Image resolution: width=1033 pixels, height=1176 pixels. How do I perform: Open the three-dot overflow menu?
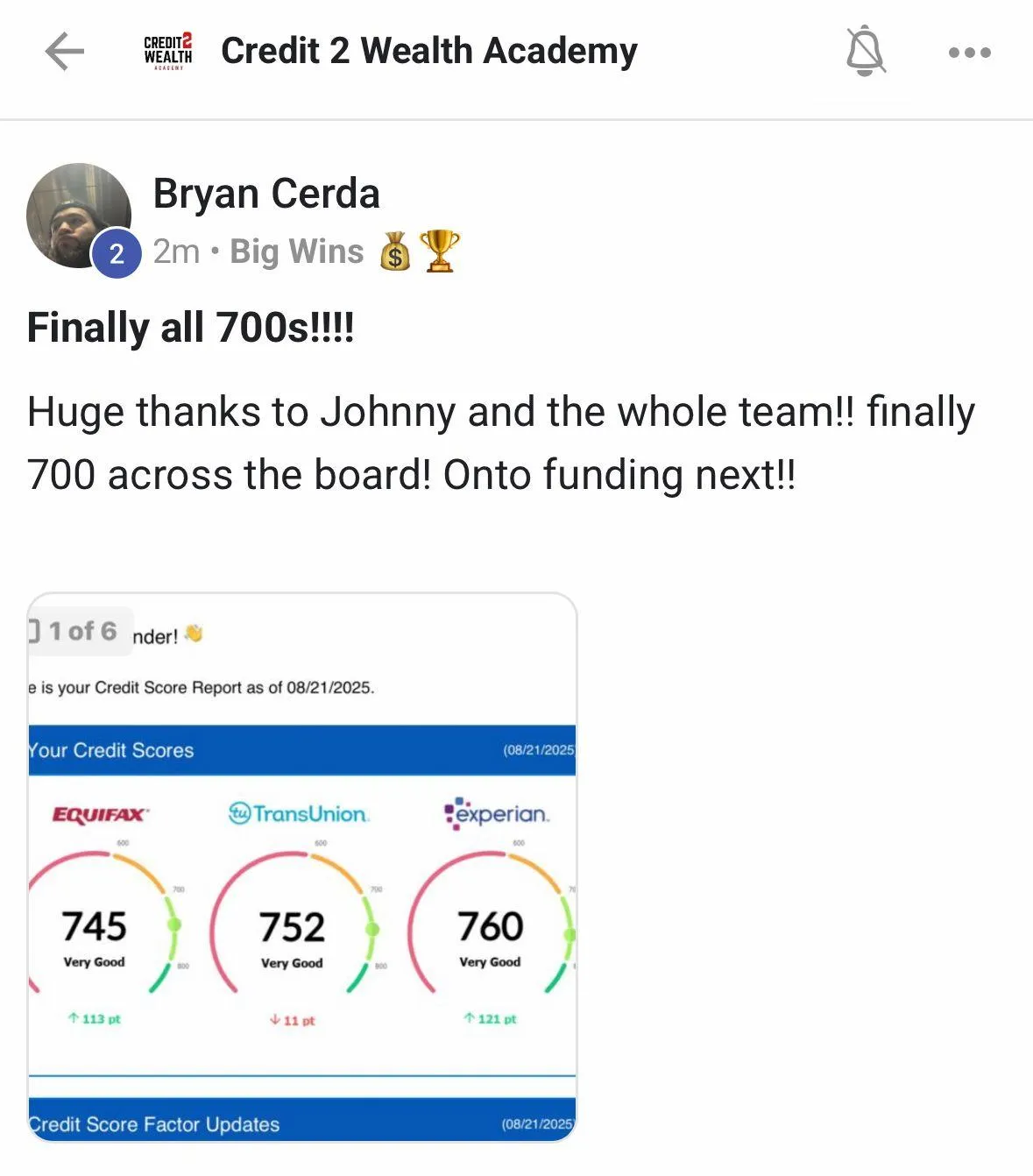(x=969, y=53)
